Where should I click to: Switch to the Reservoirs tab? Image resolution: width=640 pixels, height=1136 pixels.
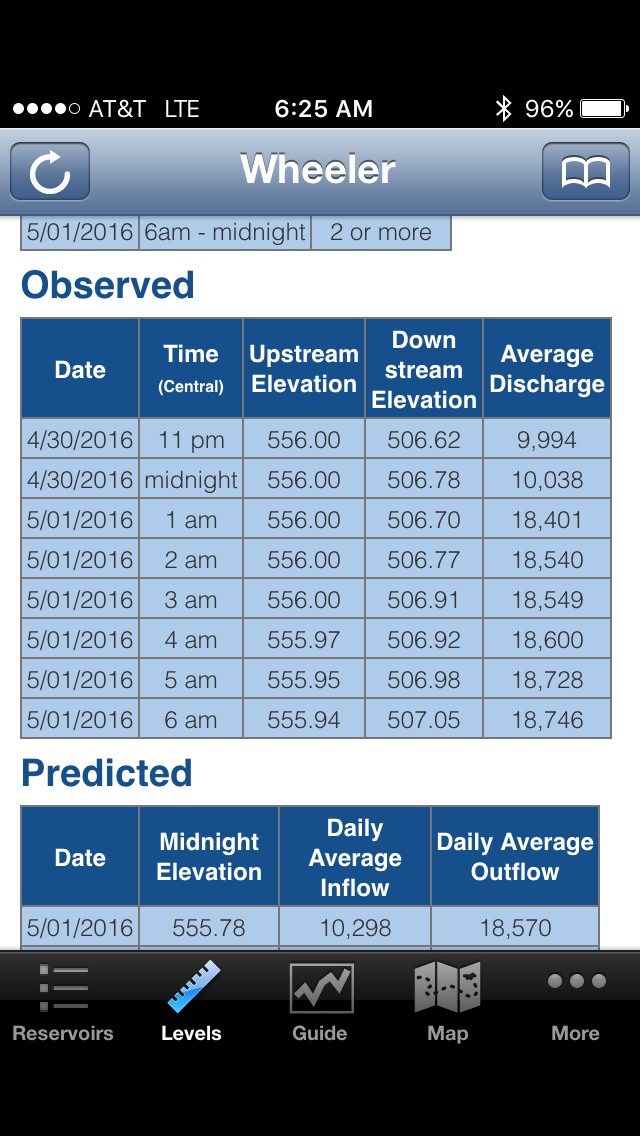pyautogui.click(x=63, y=1002)
